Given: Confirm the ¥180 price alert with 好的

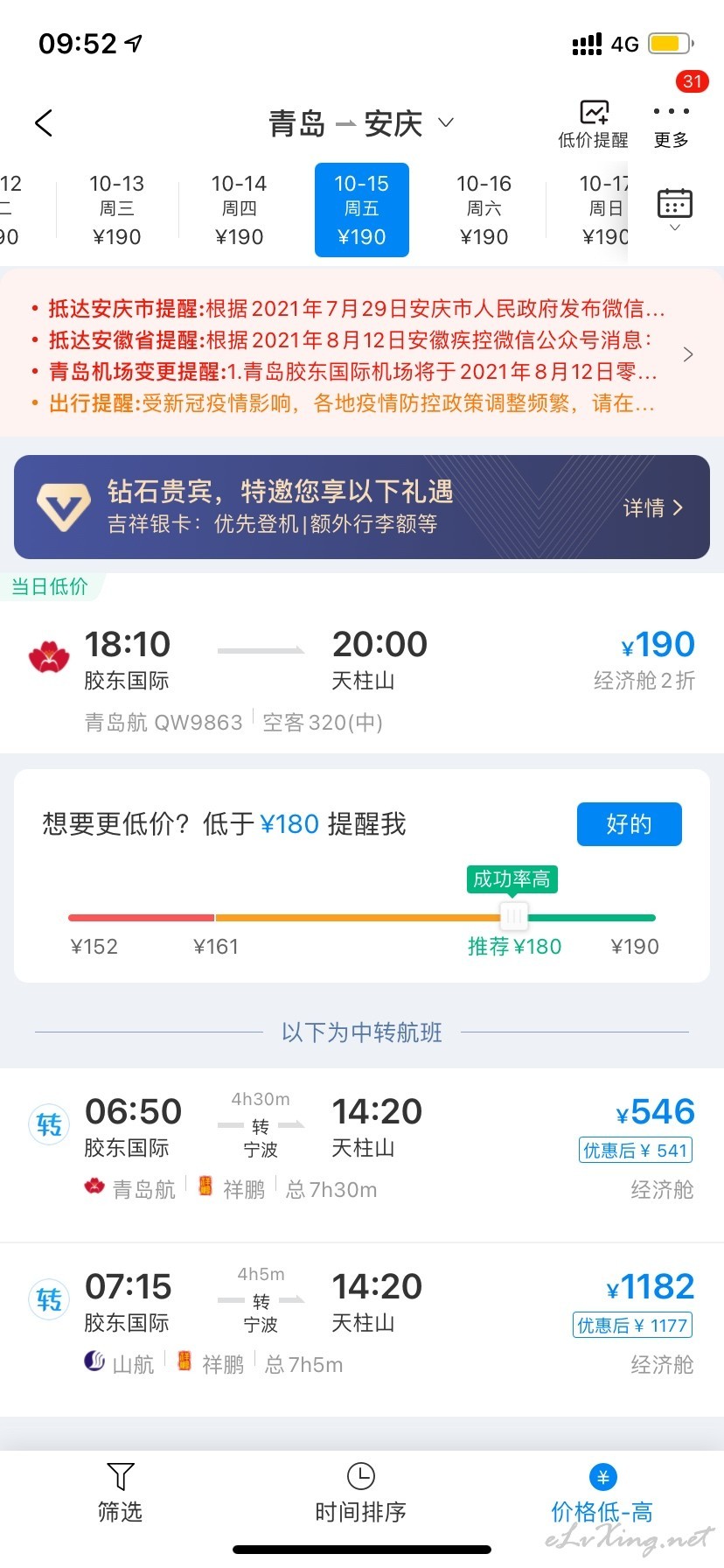Looking at the screenshot, I should pos(630,824).
